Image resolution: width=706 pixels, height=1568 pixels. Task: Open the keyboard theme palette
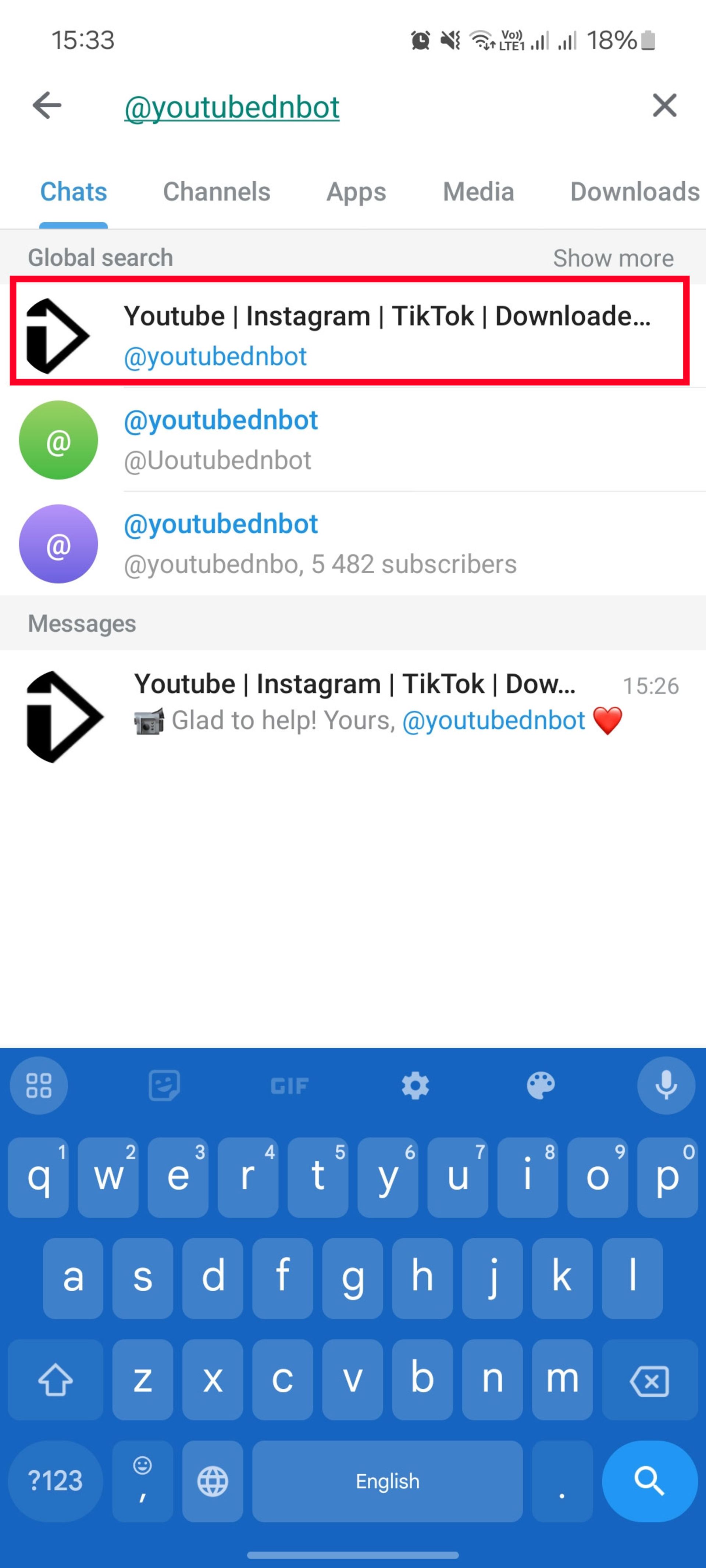coord(540,1085)
